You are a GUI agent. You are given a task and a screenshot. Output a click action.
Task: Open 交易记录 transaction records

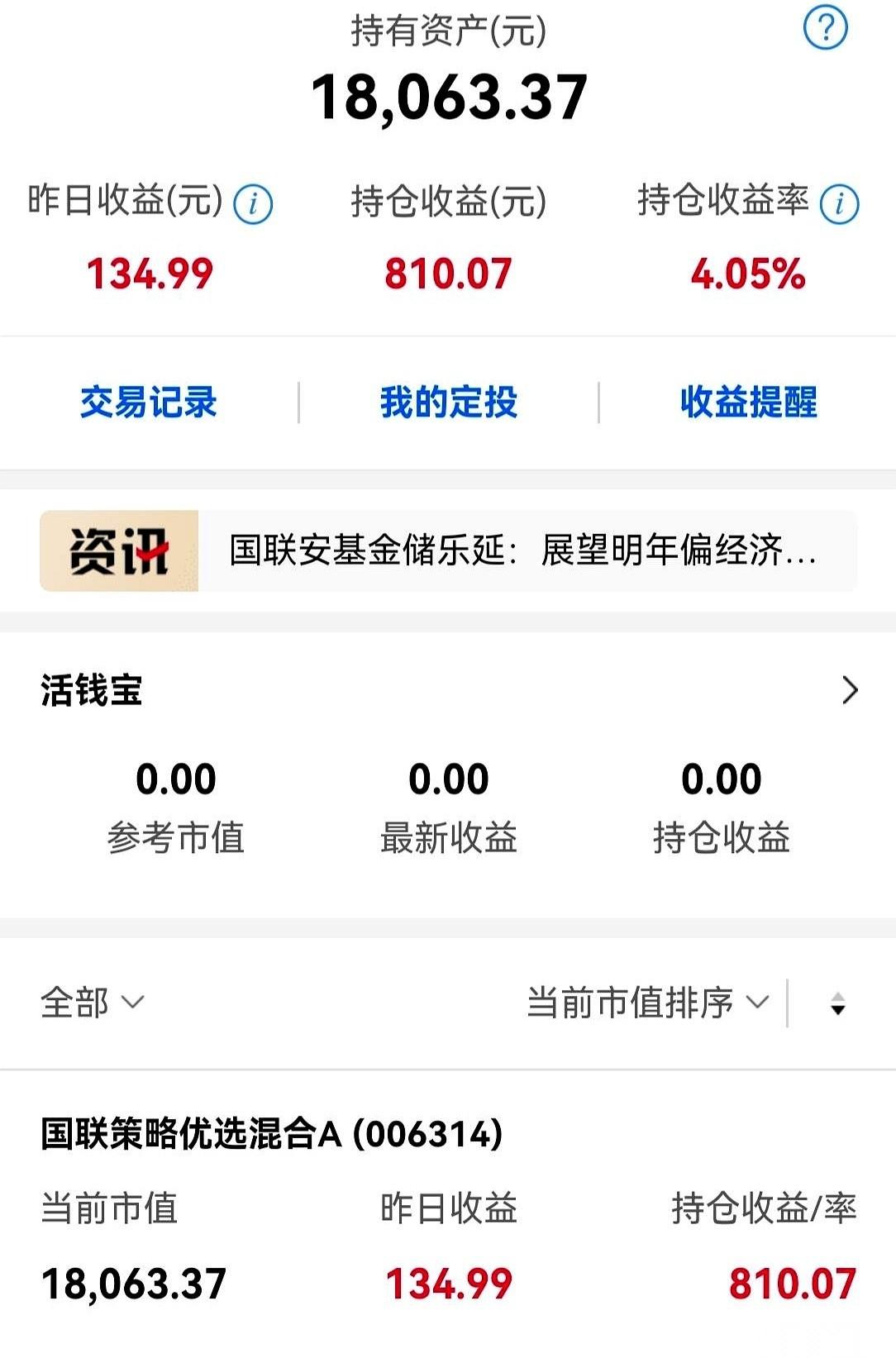[149, 403]
